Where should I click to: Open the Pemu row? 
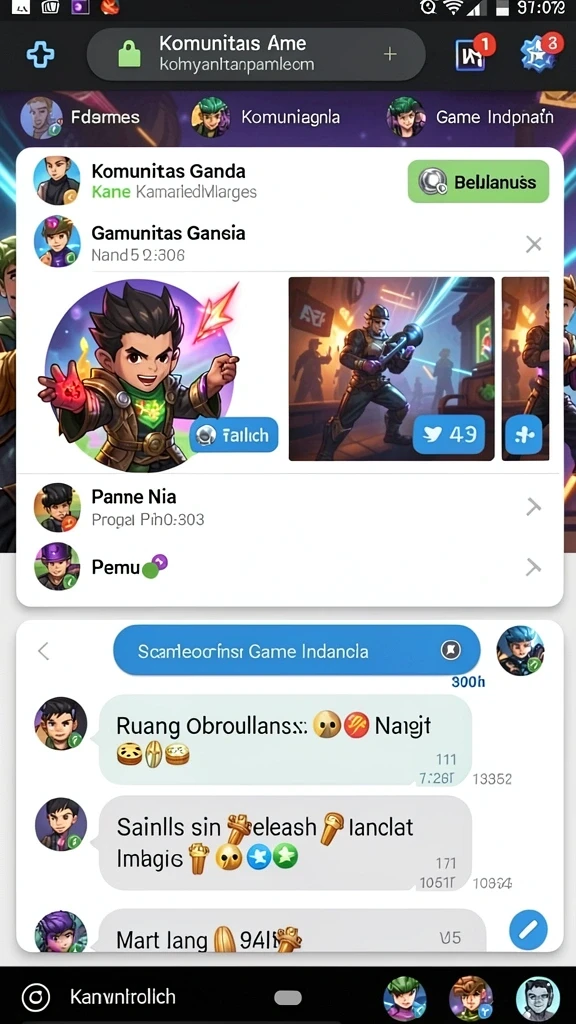point(289,567)
